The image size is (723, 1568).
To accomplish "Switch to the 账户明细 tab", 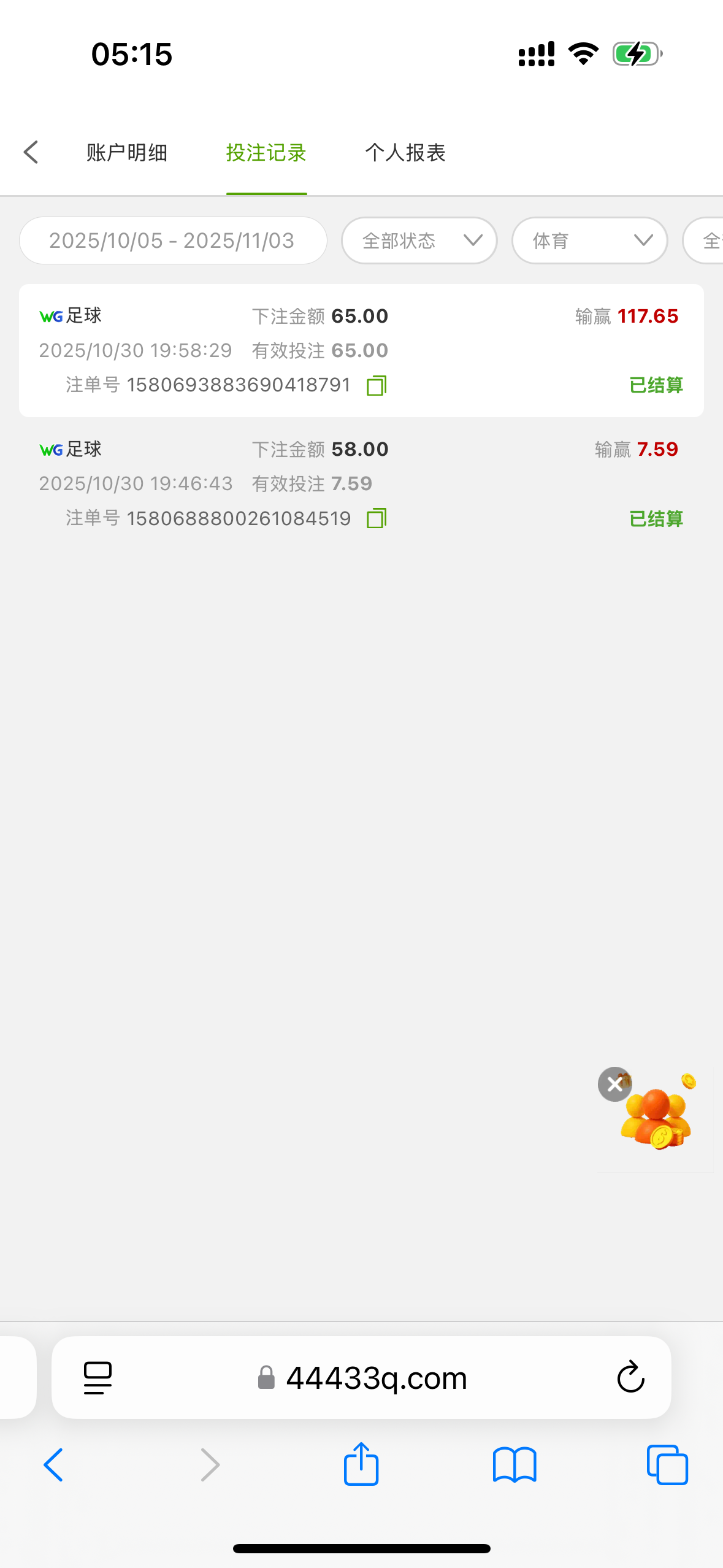I will click(127, 153).
